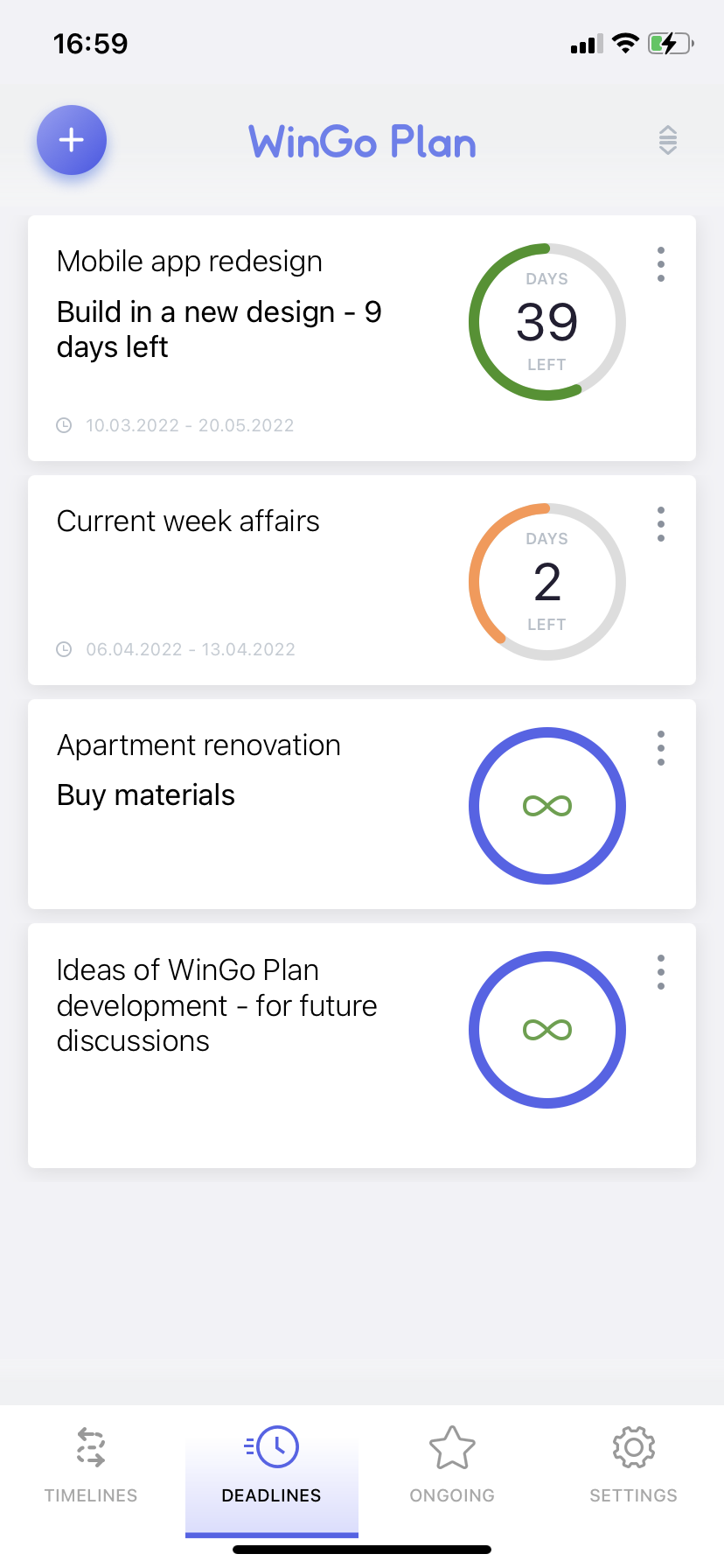This screenshot has width=724, height=1568.
Task: Click the clock icon beside Current week affairs dates
Action: pos(64,649)
